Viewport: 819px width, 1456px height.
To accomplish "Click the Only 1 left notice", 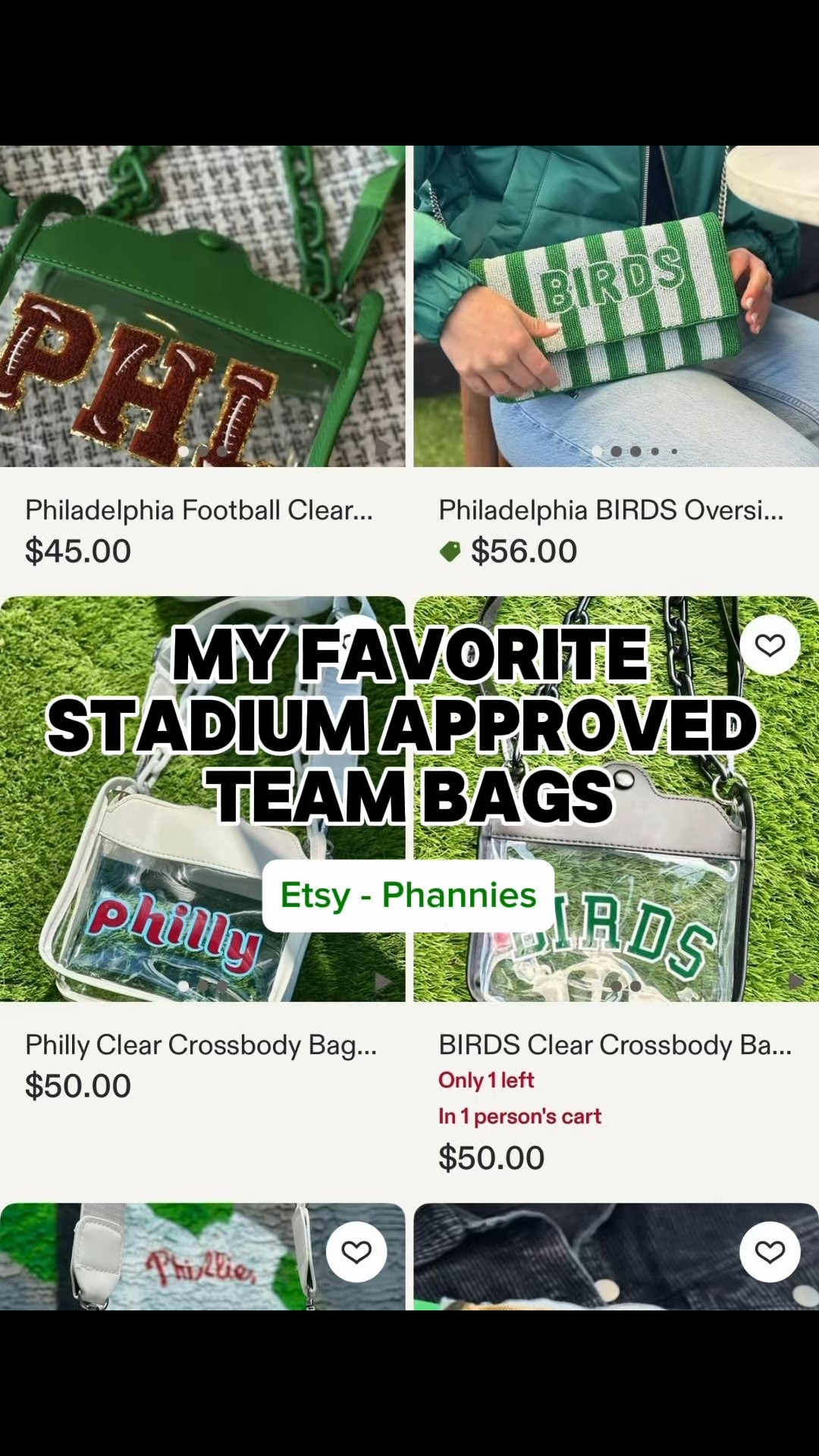I will (x=485, y=1080).
